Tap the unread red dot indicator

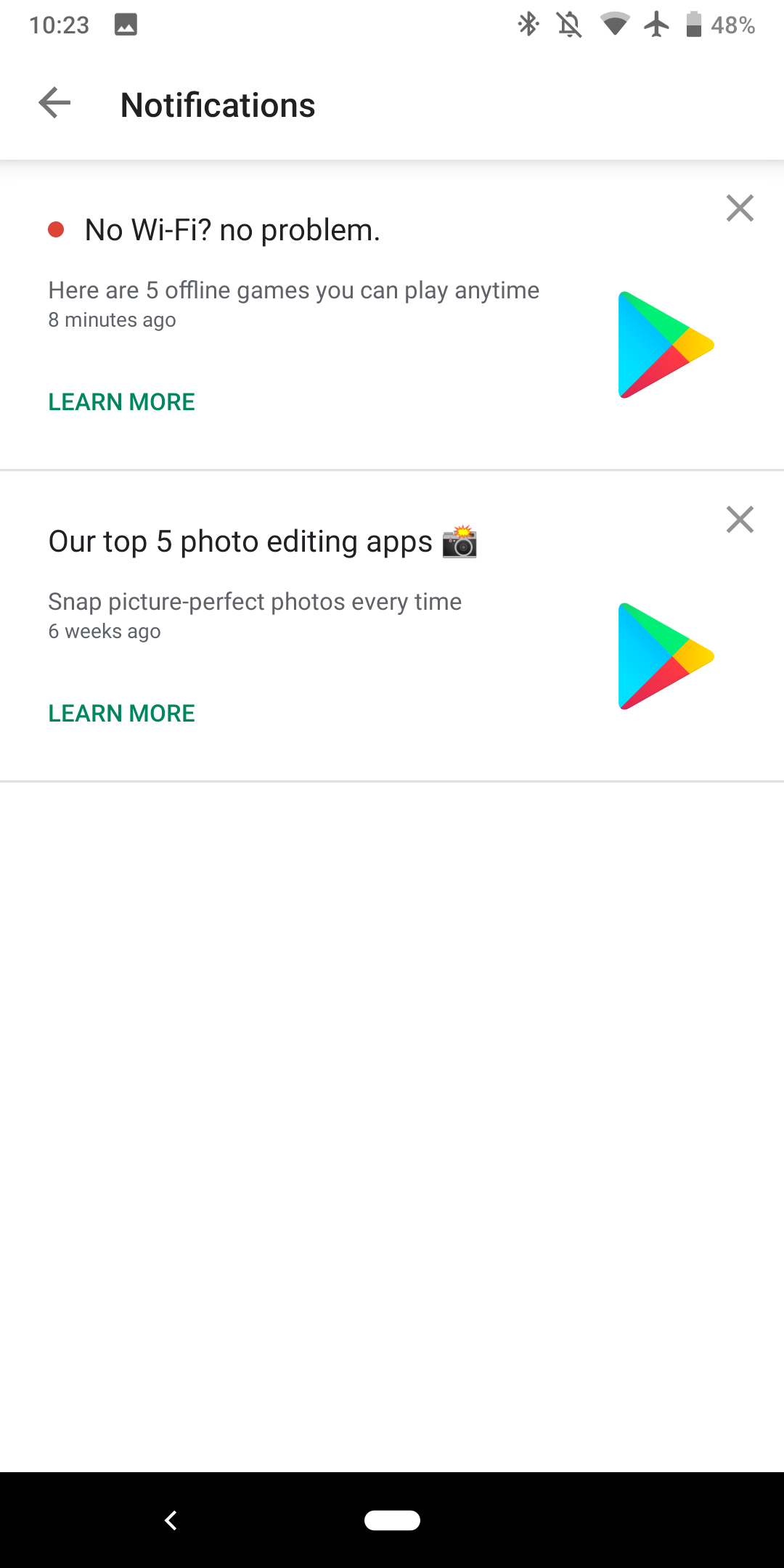[x=57, y=229]
